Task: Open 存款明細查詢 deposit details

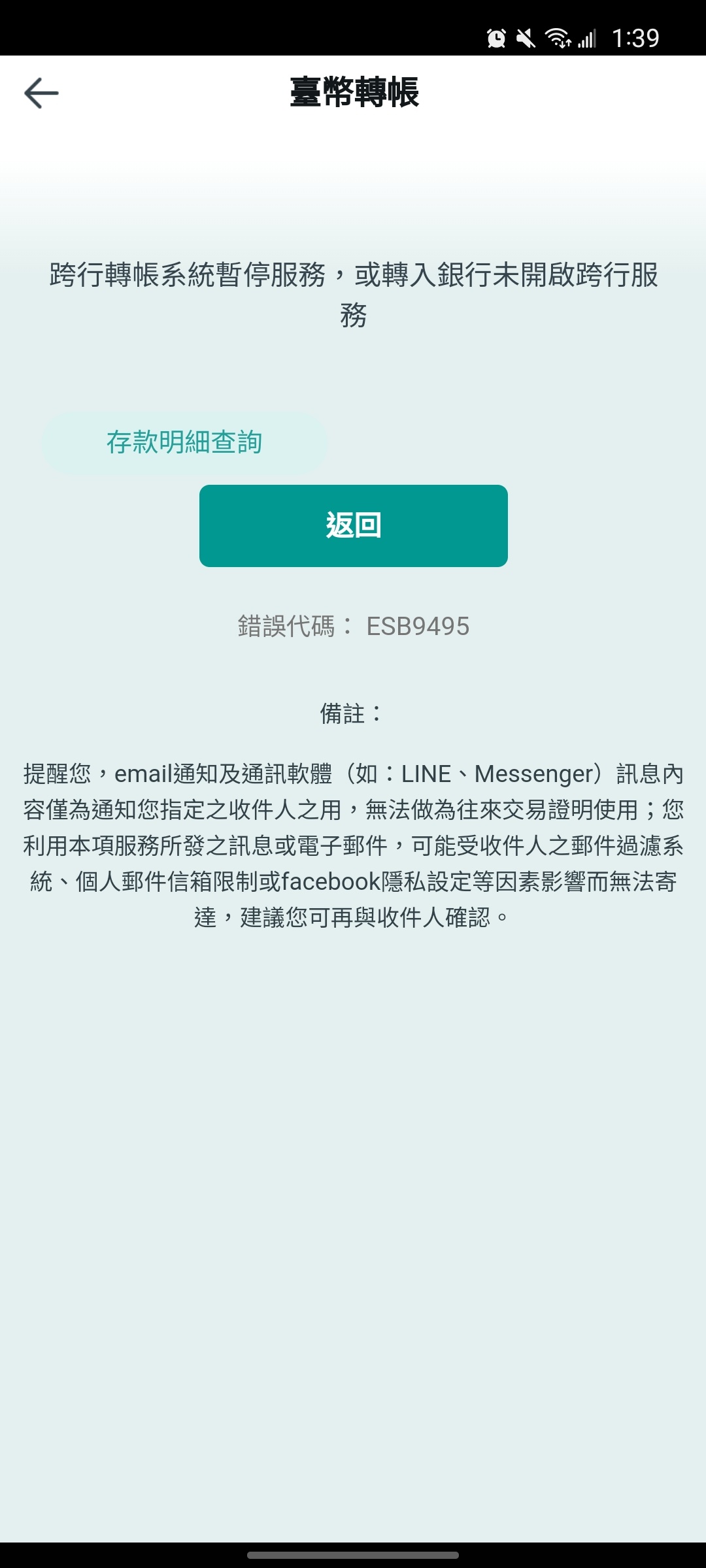Action: pos(184,443)
